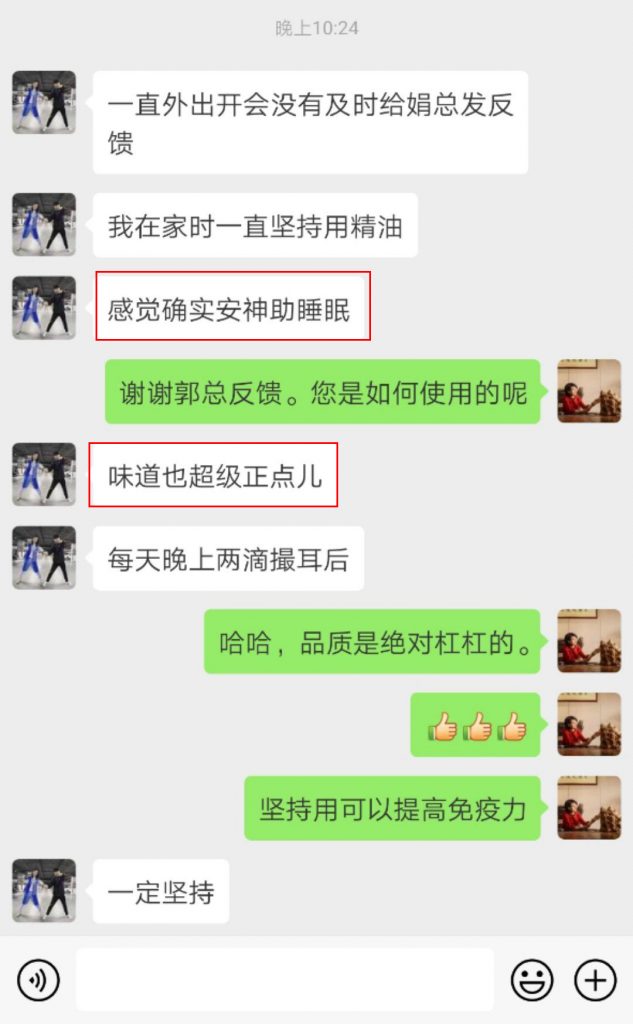This screenshot has height=1024, width=633.
Task: Open own avatar beside '谢谢郭总反馈' message
Action: (x=589, y=391)
